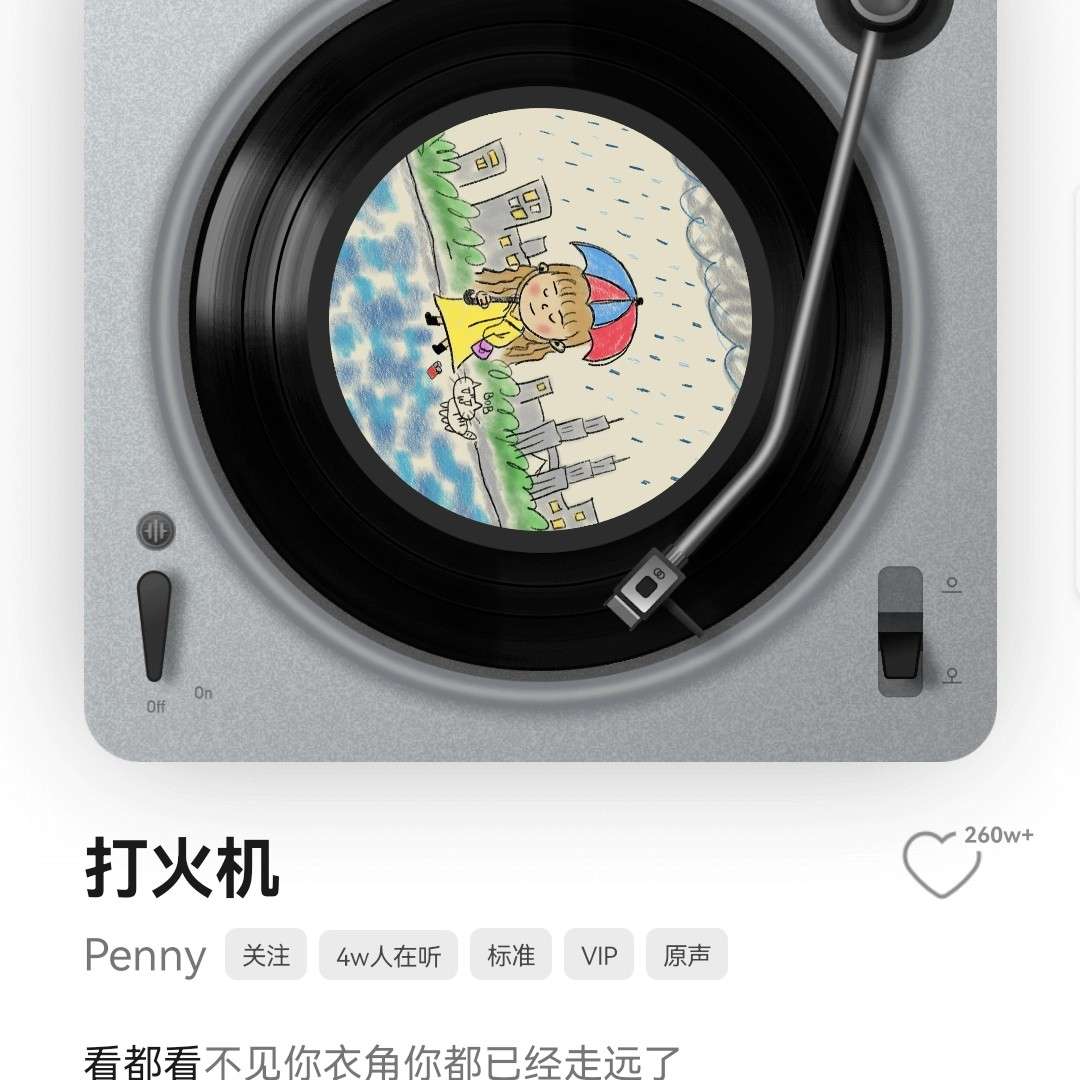Follow the artist Penny
The height and width of the screenshot is (1080, 1080).
(266, 955)
